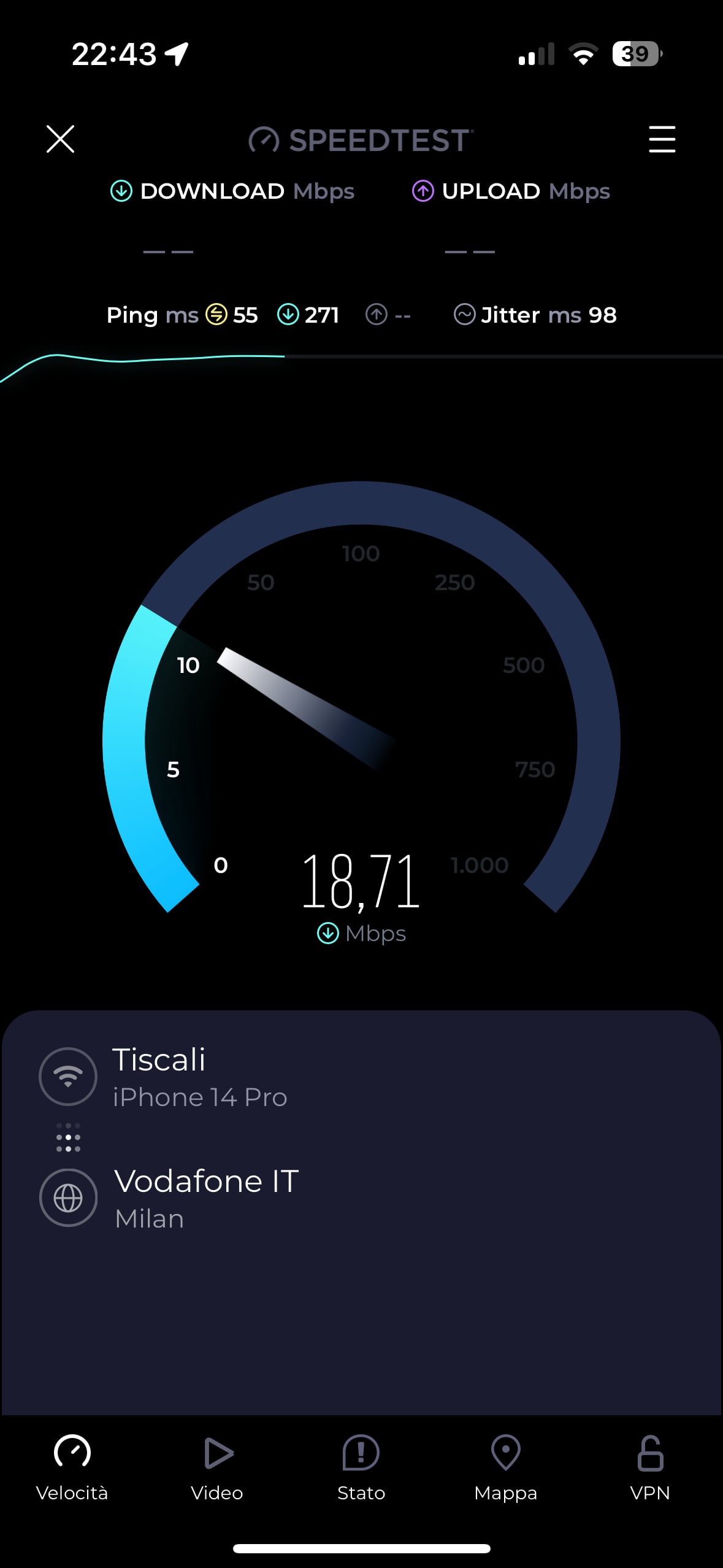Switch to the Video tab
Image resolution: width=723 pixels, height=1568 pixels.
[216, 1467]
